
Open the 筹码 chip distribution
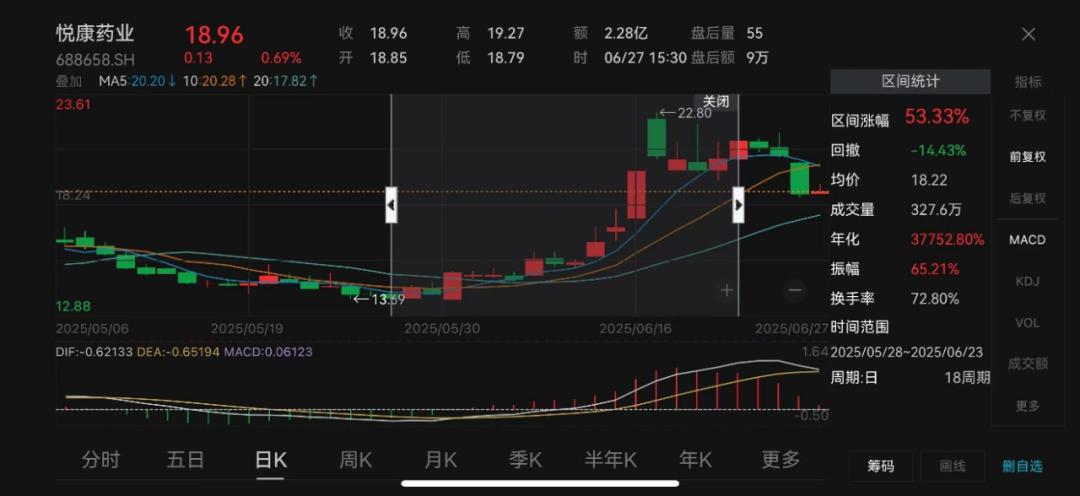(x=881, y=466)
